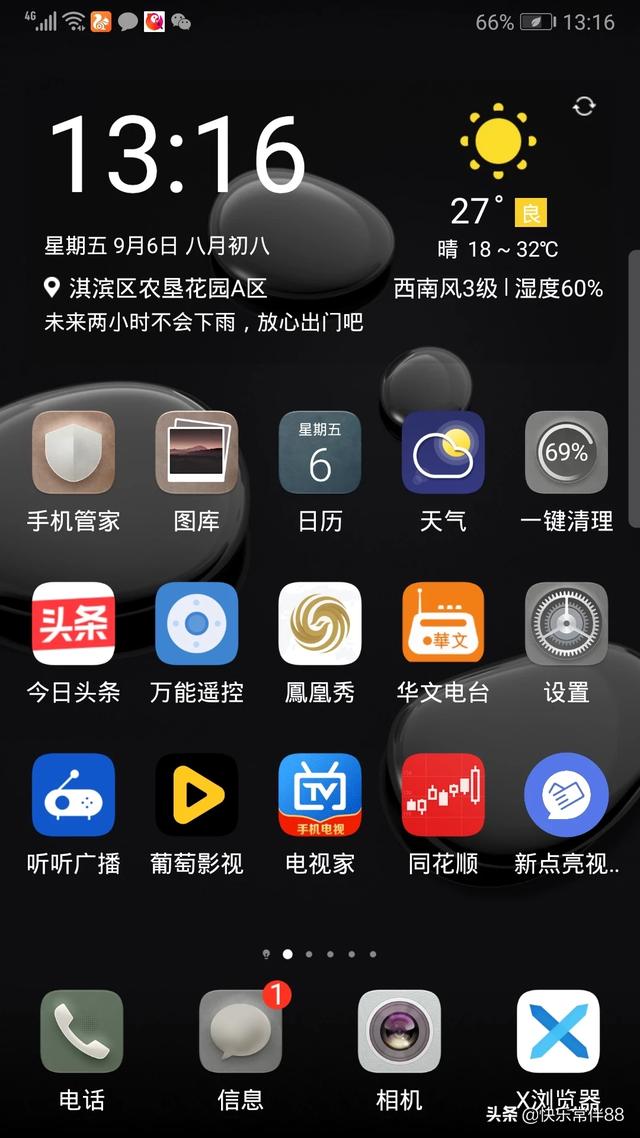Open the 图库 gallery app

[x=196, y=452]
